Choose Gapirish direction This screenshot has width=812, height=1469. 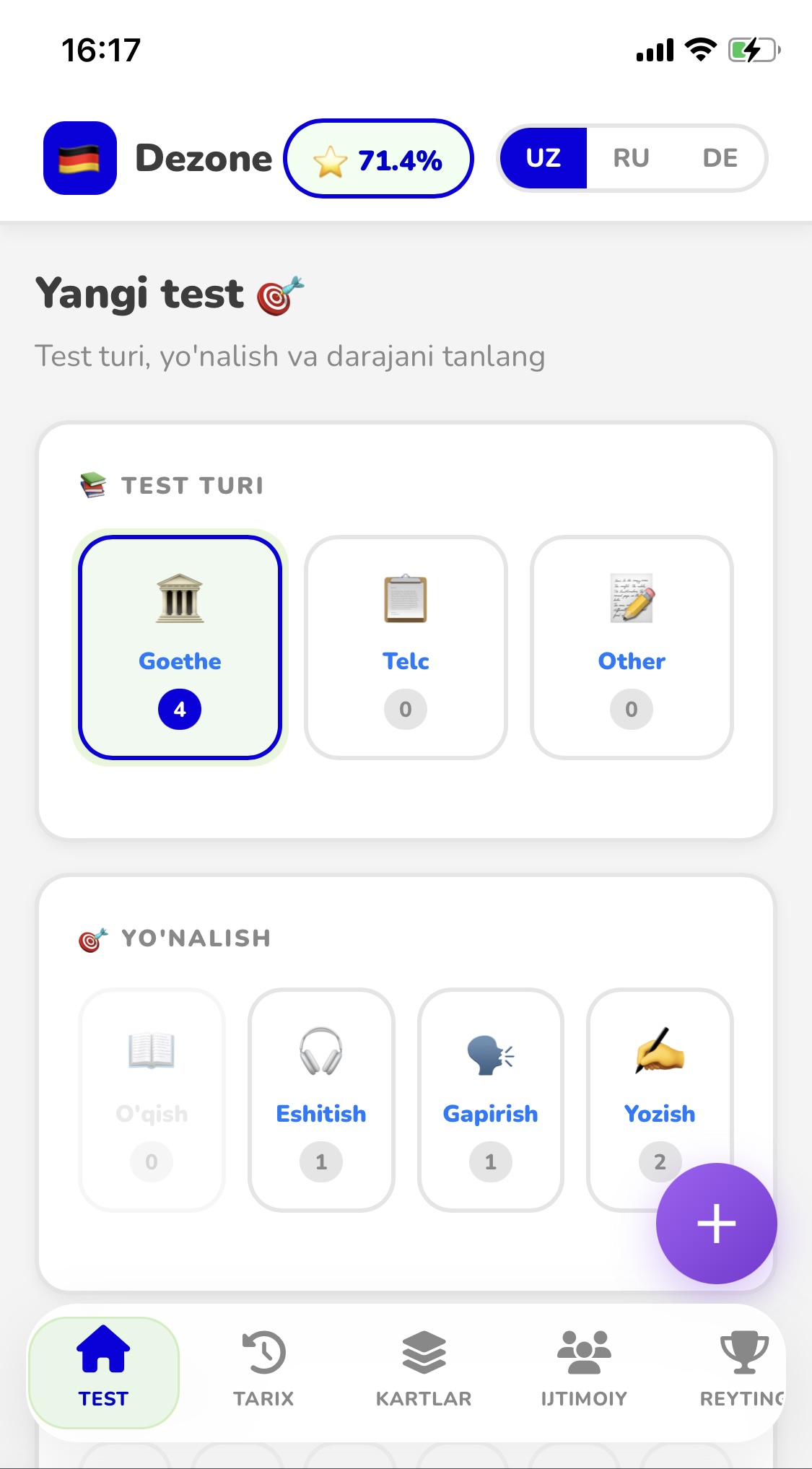point(490,1099)
